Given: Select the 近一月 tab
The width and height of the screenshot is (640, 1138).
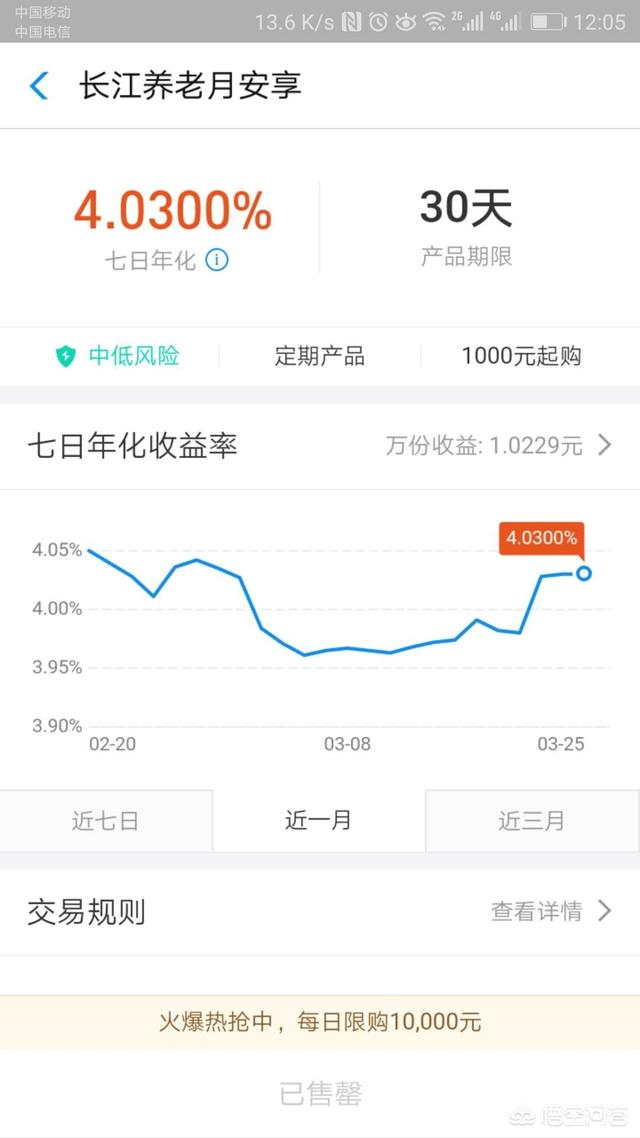Looking at the screenshot, I should (319, 821).
